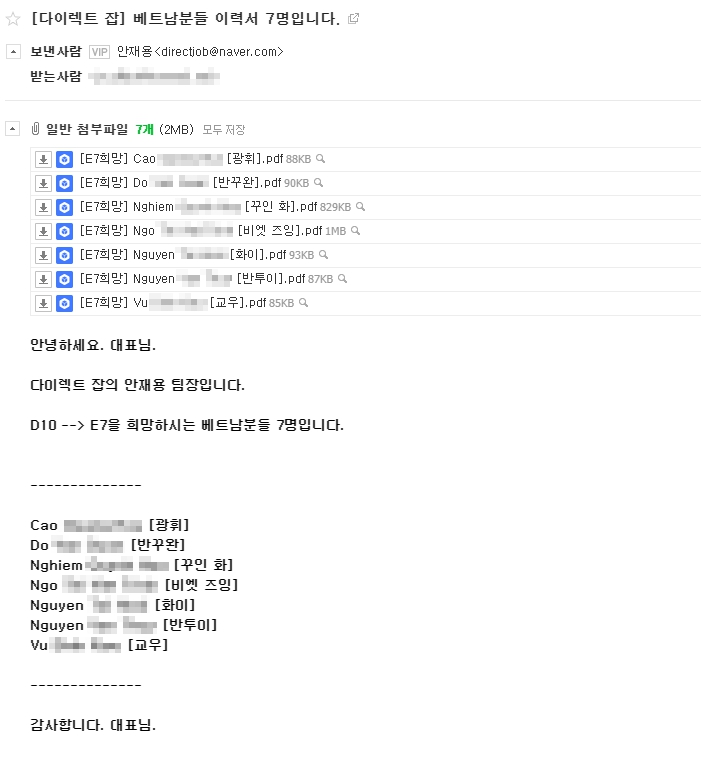The image size is (701, 760).
Task: Preview the [광휘].pdf with the magnifier
Action: pos(320,159)
